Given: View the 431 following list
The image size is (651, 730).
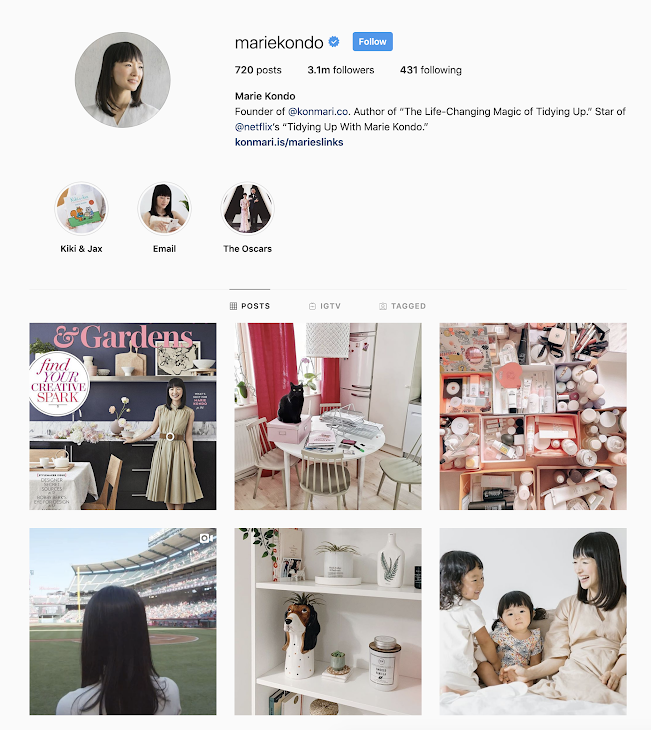Looking at the screenshot, I should (x=430, y=70).
